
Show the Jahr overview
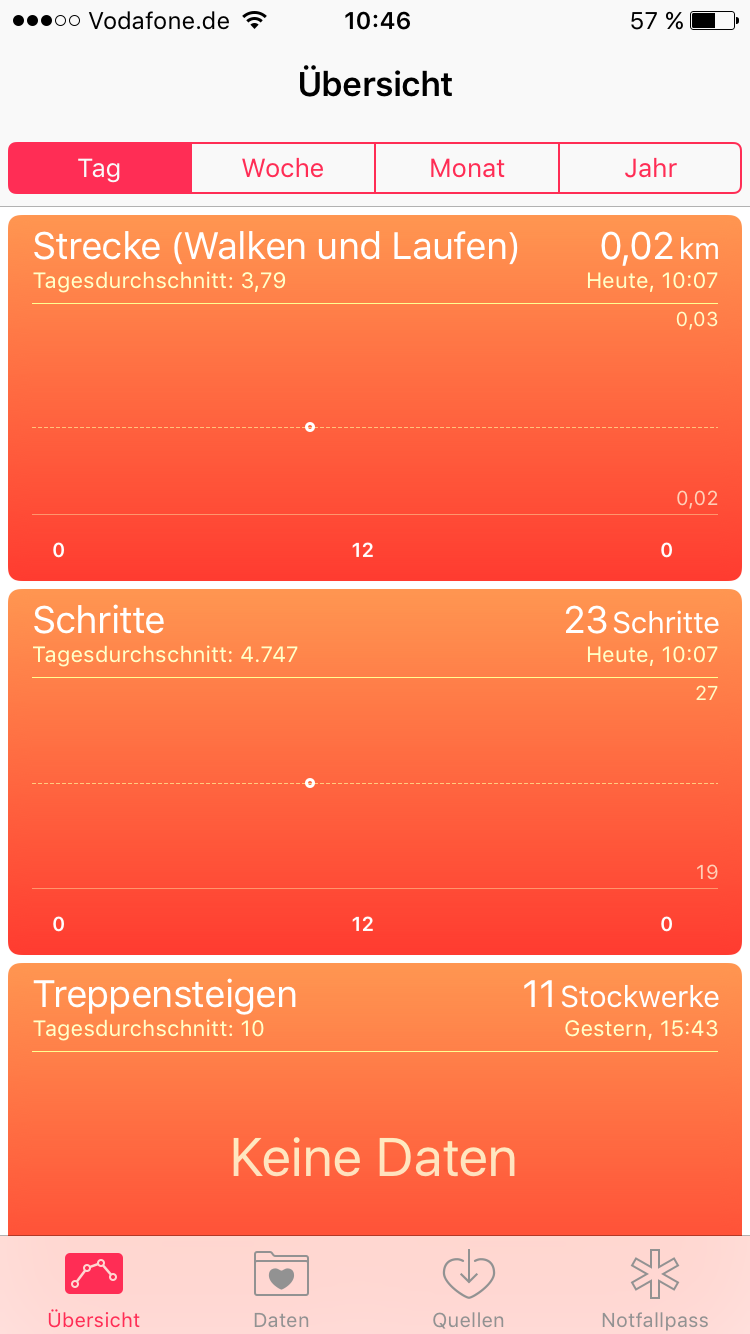(650, 168)
